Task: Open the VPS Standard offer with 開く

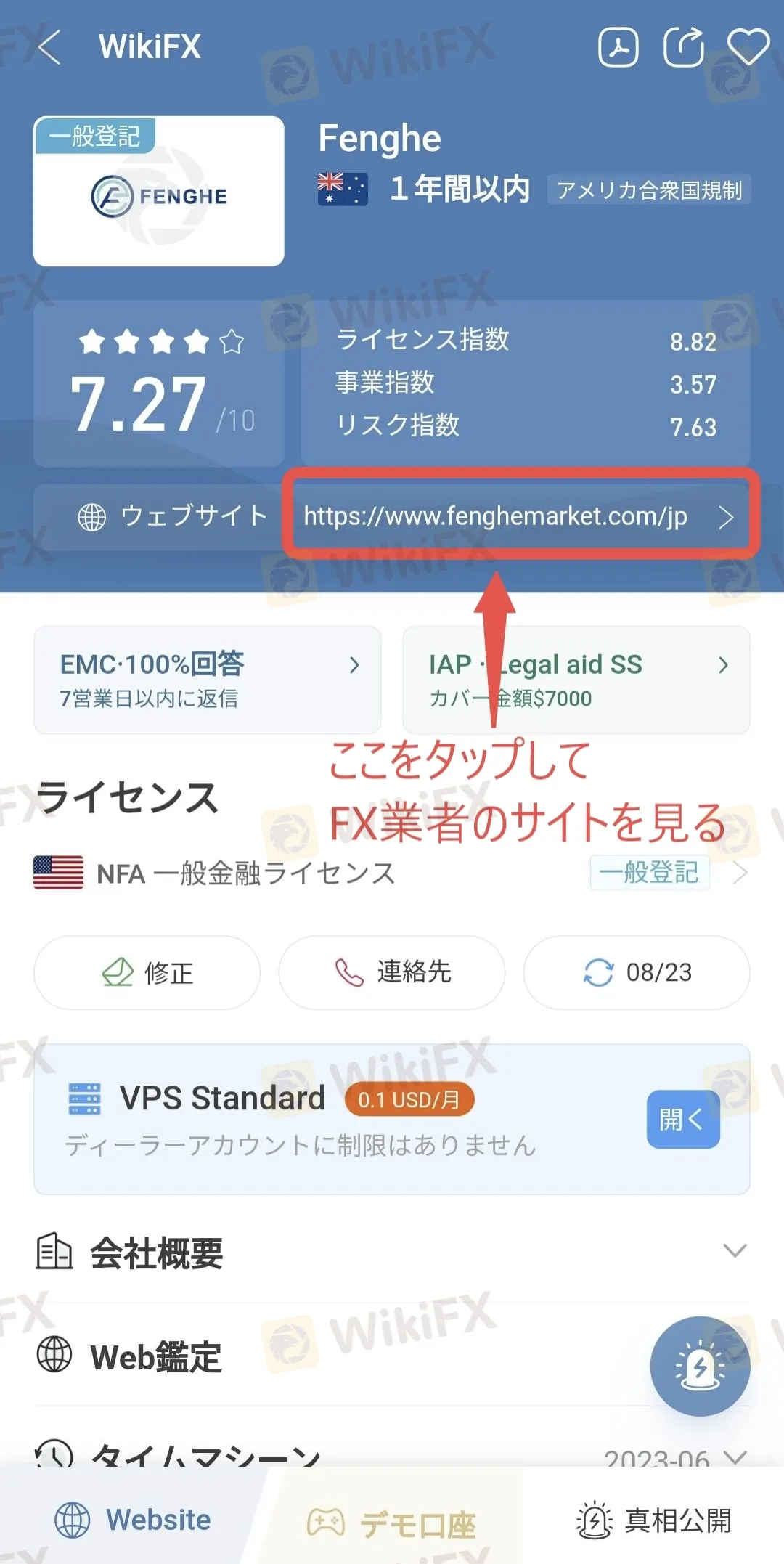Action: point(682,1119)
